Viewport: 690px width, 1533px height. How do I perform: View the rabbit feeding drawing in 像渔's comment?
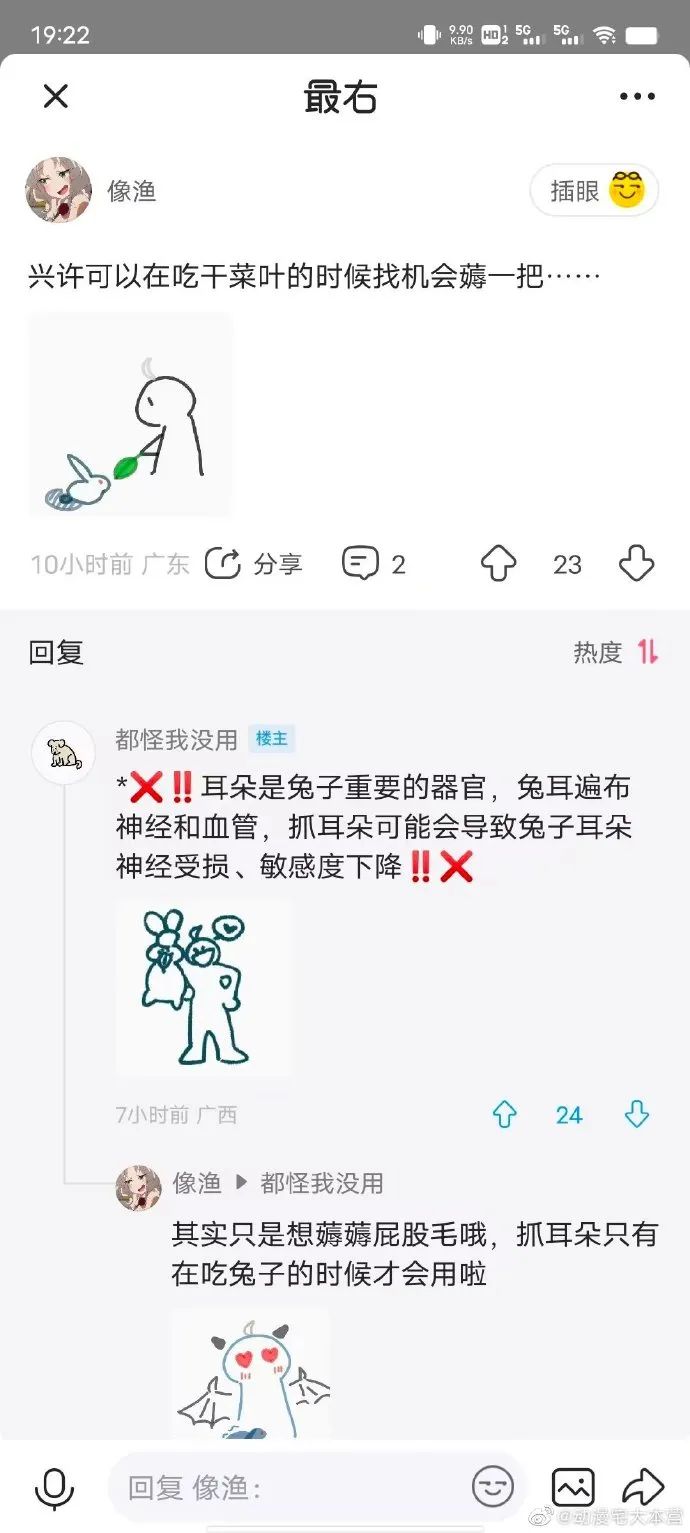130,415
